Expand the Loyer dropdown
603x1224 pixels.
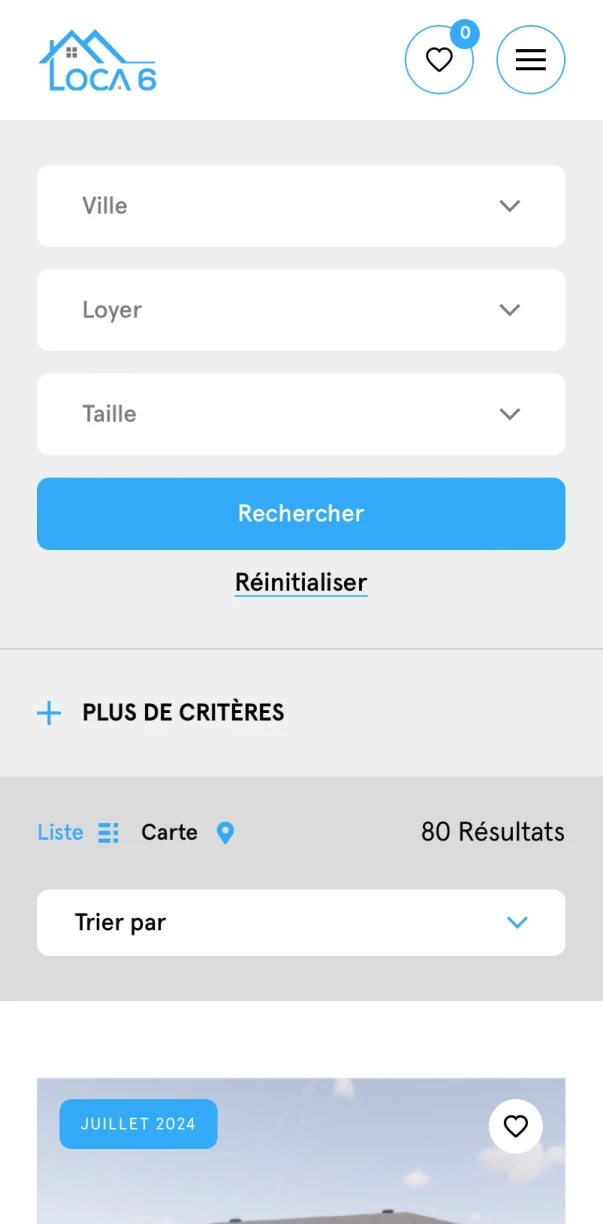tap(301, 310)
